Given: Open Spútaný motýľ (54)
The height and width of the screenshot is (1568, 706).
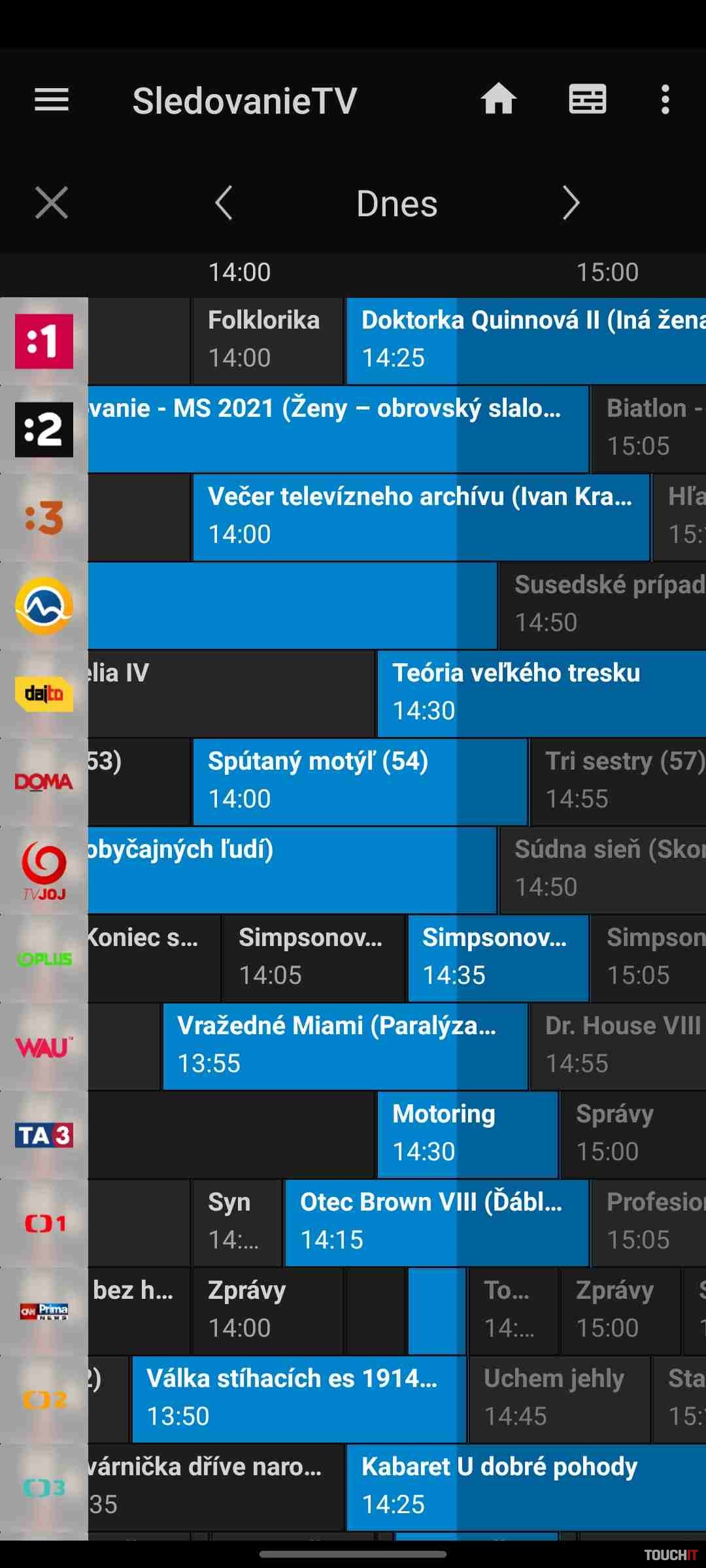Looking at the screenshot, I should pyautogui.click(x=360, y=781).
